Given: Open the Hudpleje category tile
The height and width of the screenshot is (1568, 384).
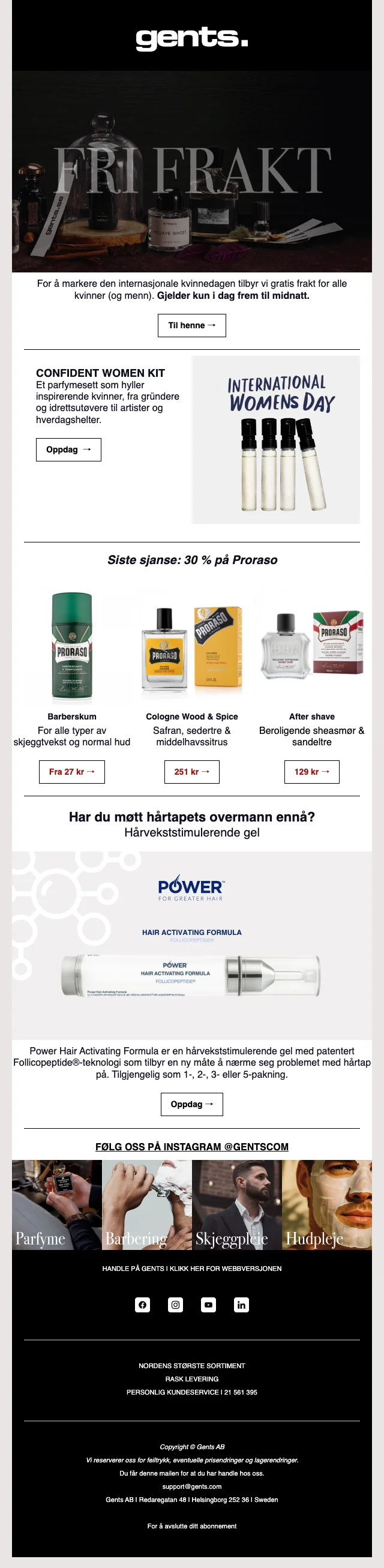Looking at the screenshot, I should (x=327, y=1204).
